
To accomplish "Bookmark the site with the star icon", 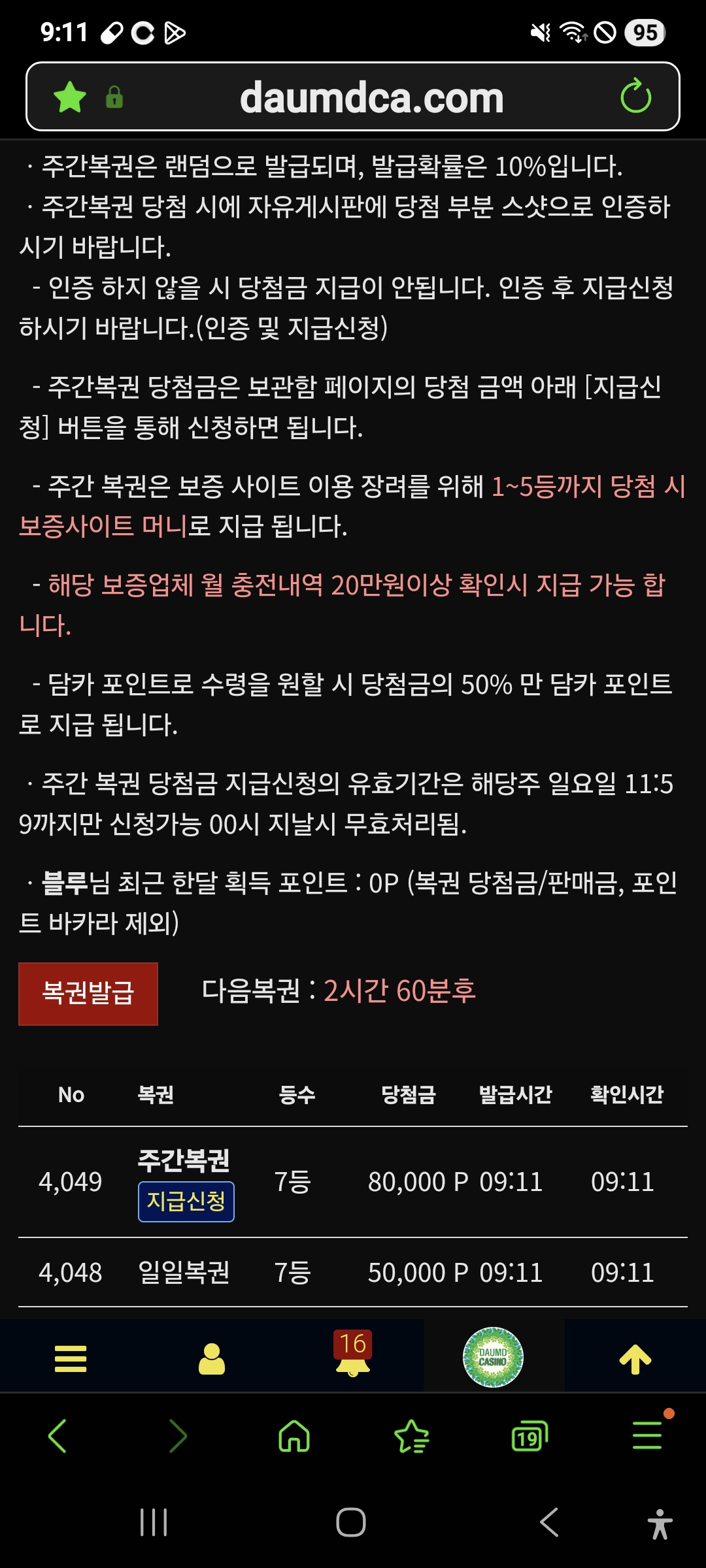I will [x=70, y=97].
